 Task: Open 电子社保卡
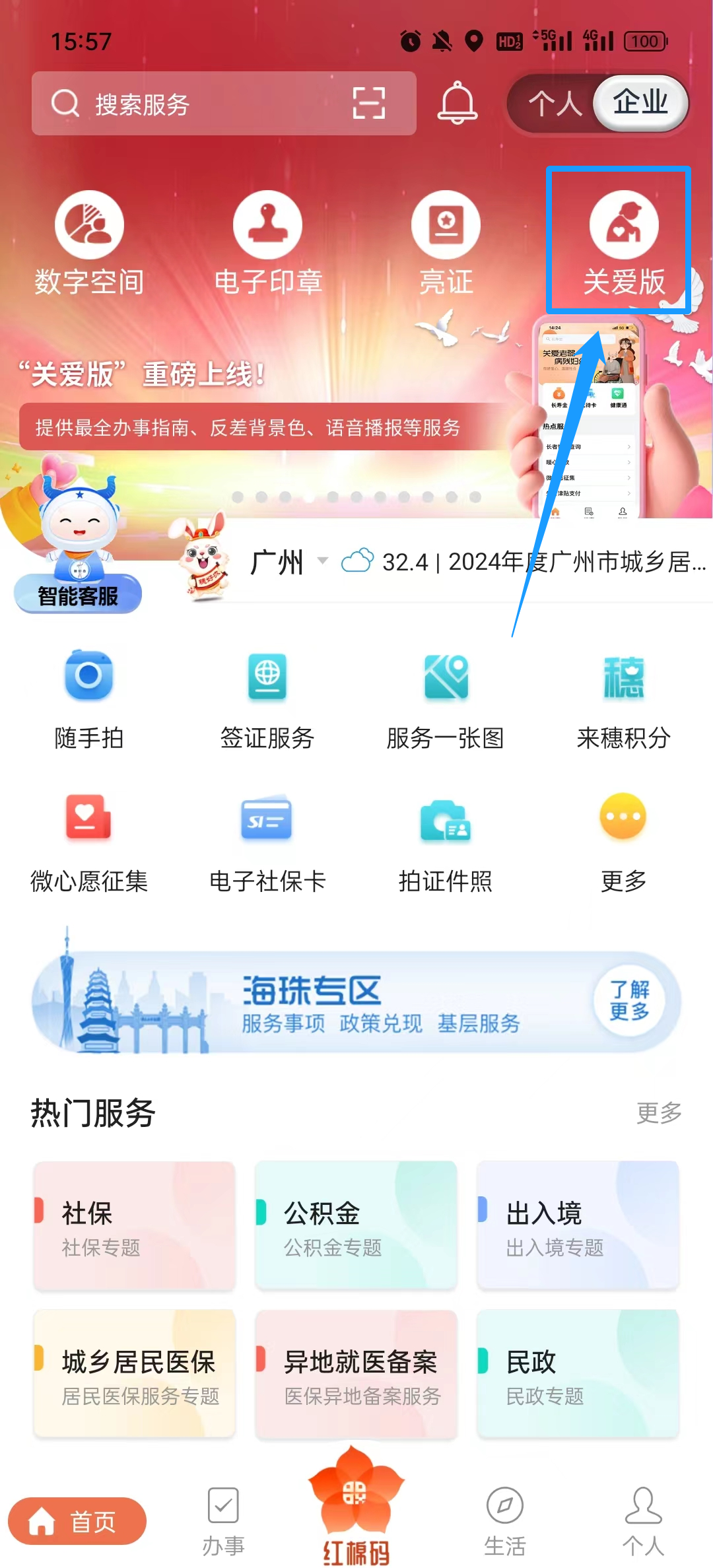point(267,843)
